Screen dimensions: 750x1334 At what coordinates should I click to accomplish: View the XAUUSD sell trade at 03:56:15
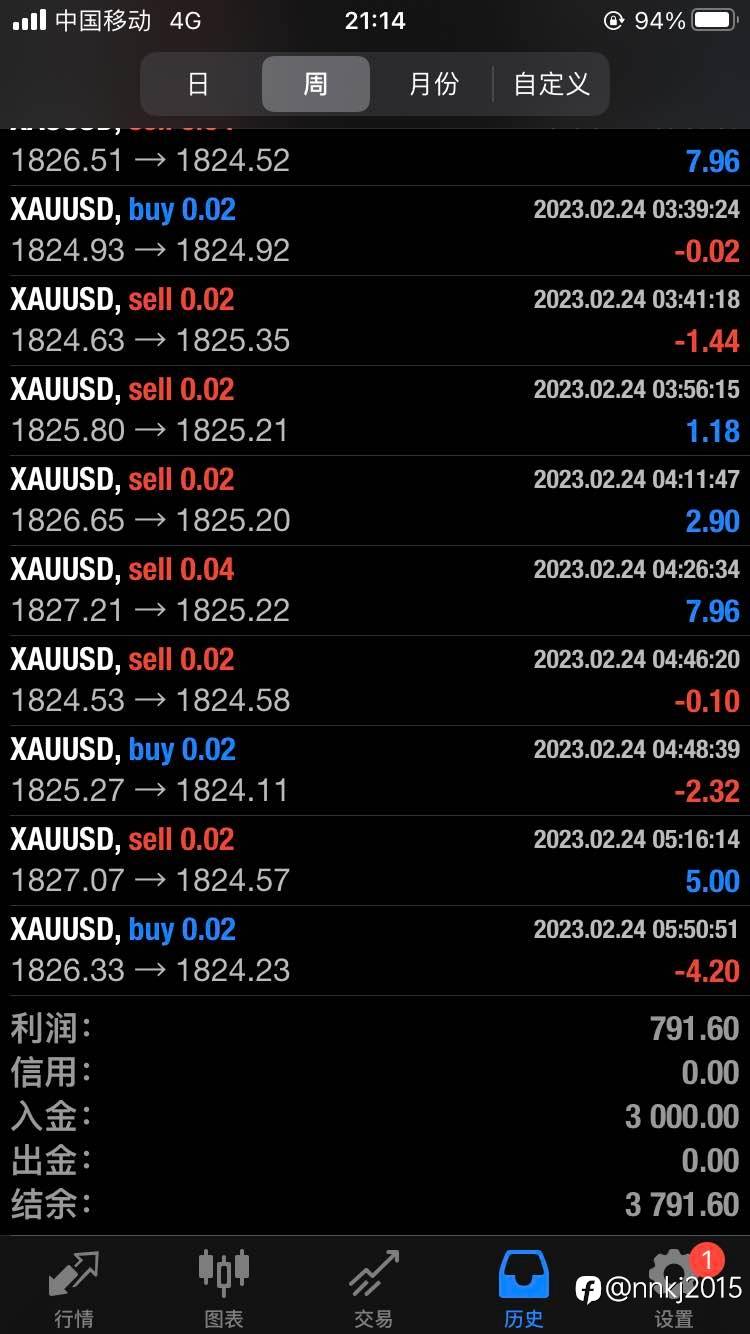click(x=375, y=410)
